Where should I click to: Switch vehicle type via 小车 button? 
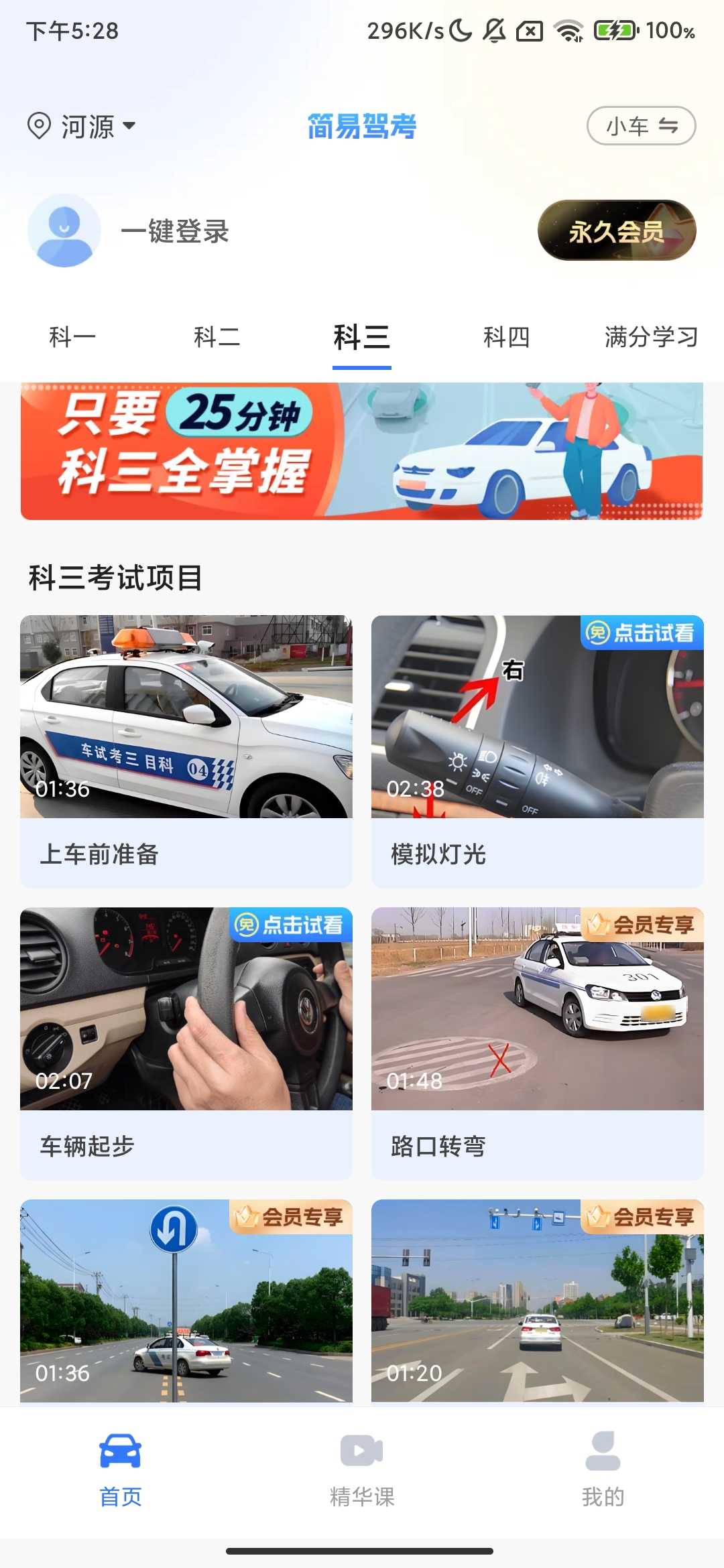(641, 126)
